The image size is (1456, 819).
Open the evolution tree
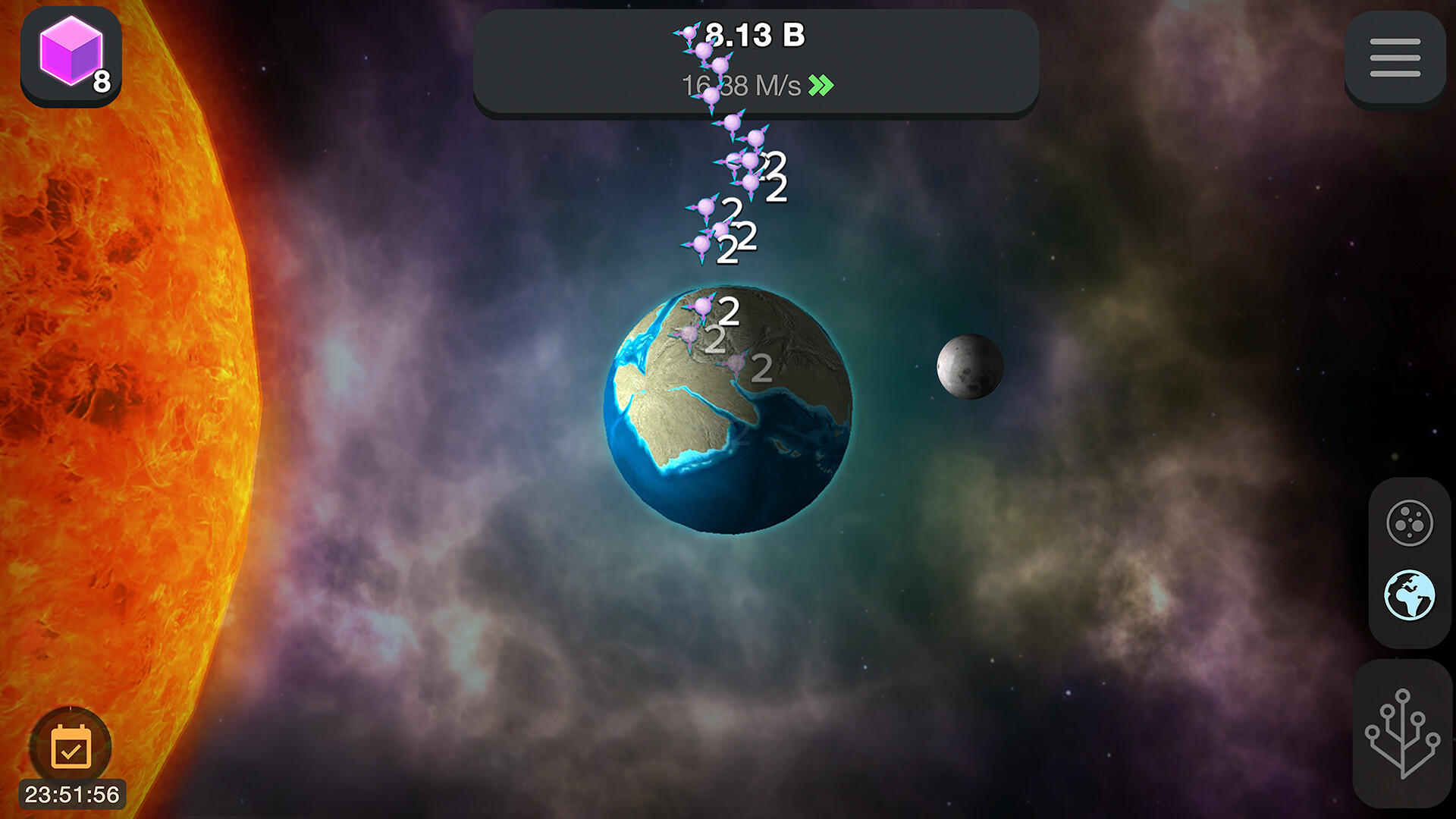[1402, 733]
